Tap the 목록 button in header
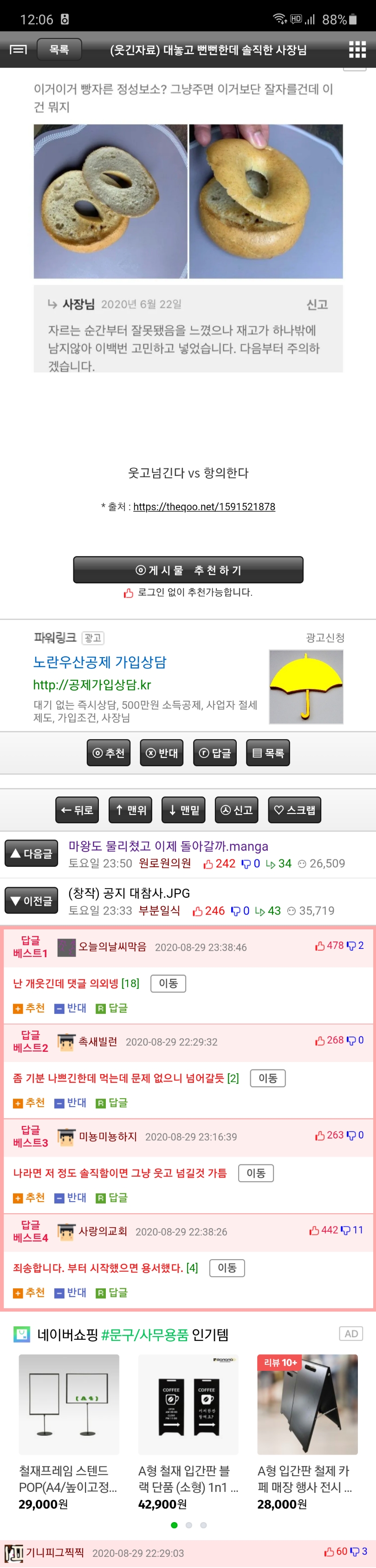 pyautogui.click(x=59, y=49)
